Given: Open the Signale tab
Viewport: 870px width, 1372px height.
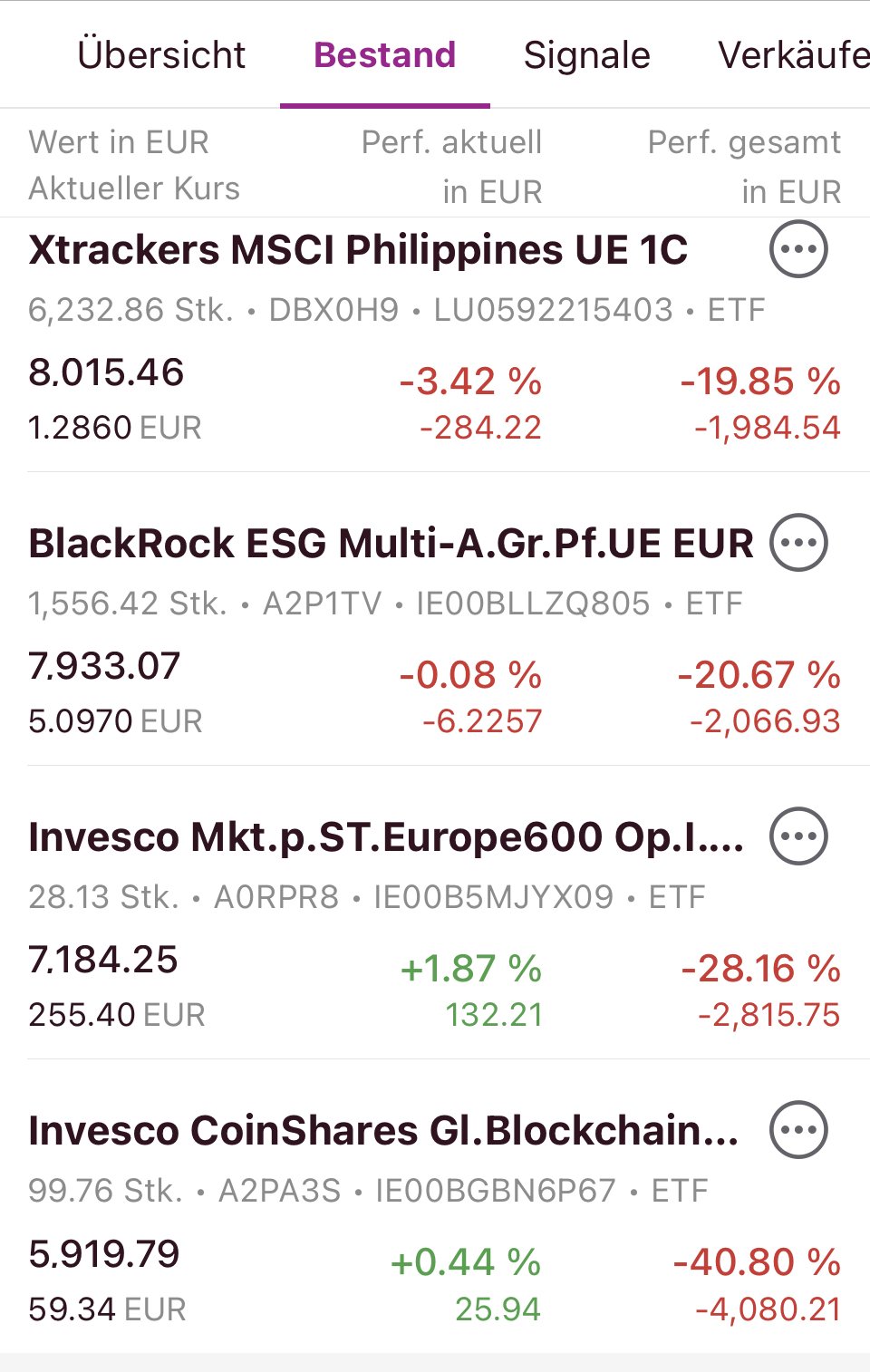Looking at the screenshot, I should (x=586, y=55).
